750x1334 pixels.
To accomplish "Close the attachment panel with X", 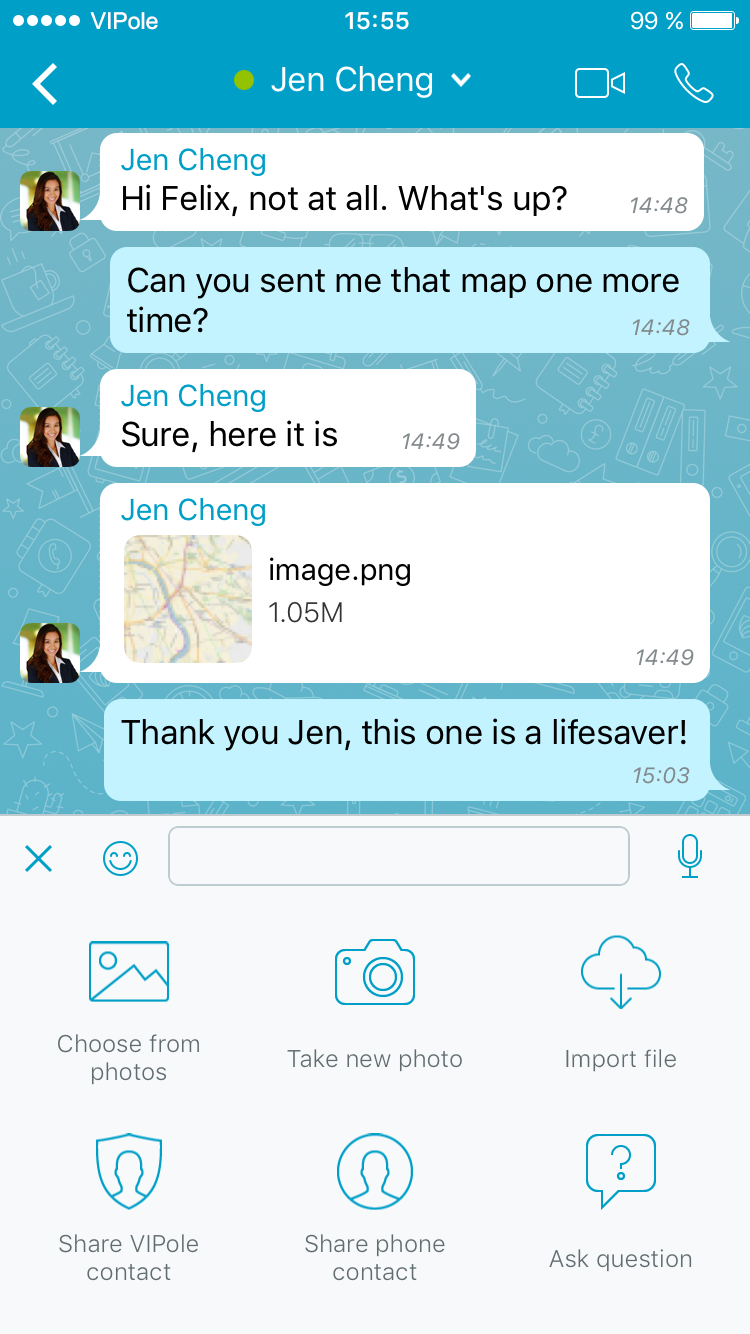I will coord(38,858).
